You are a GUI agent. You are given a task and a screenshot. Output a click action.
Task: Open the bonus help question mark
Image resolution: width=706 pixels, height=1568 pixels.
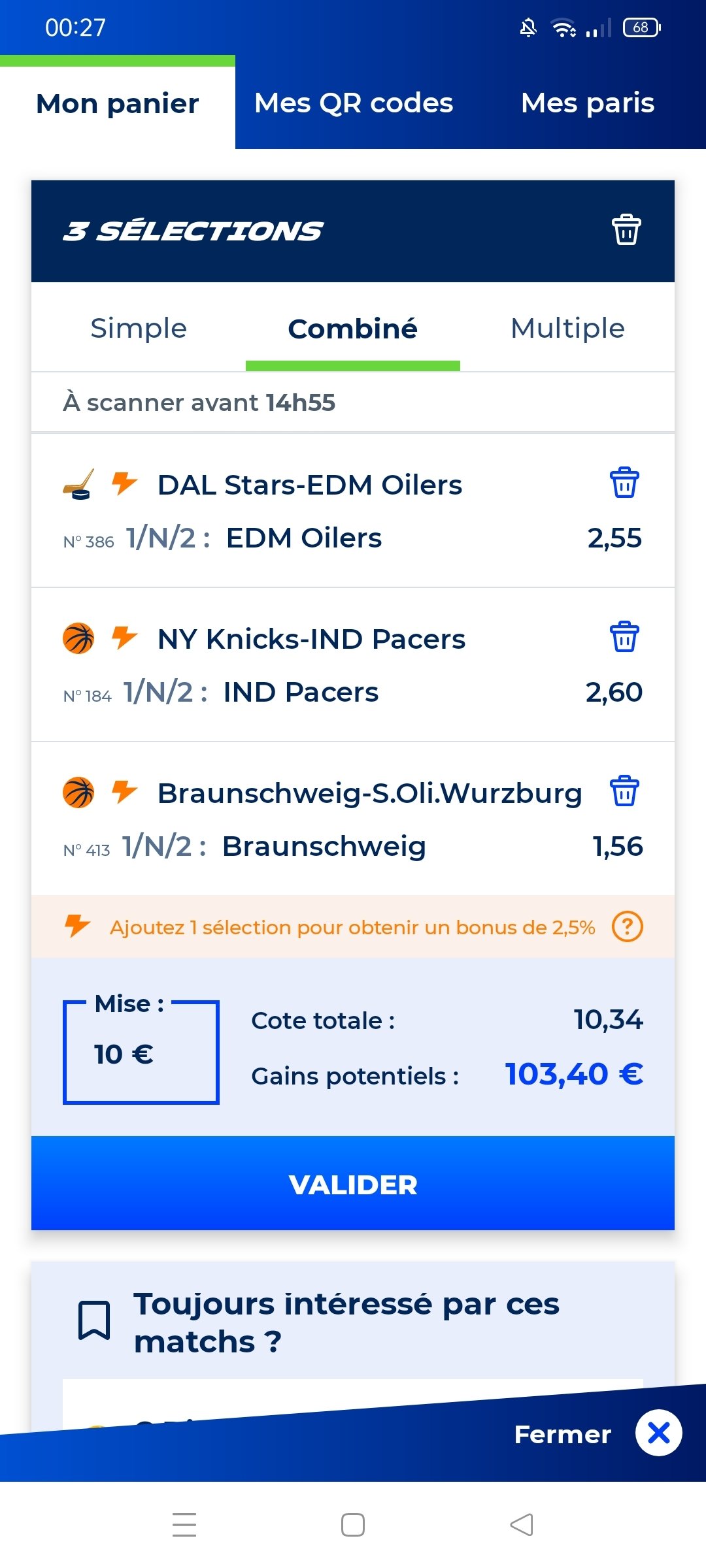[x=627, y=926]
